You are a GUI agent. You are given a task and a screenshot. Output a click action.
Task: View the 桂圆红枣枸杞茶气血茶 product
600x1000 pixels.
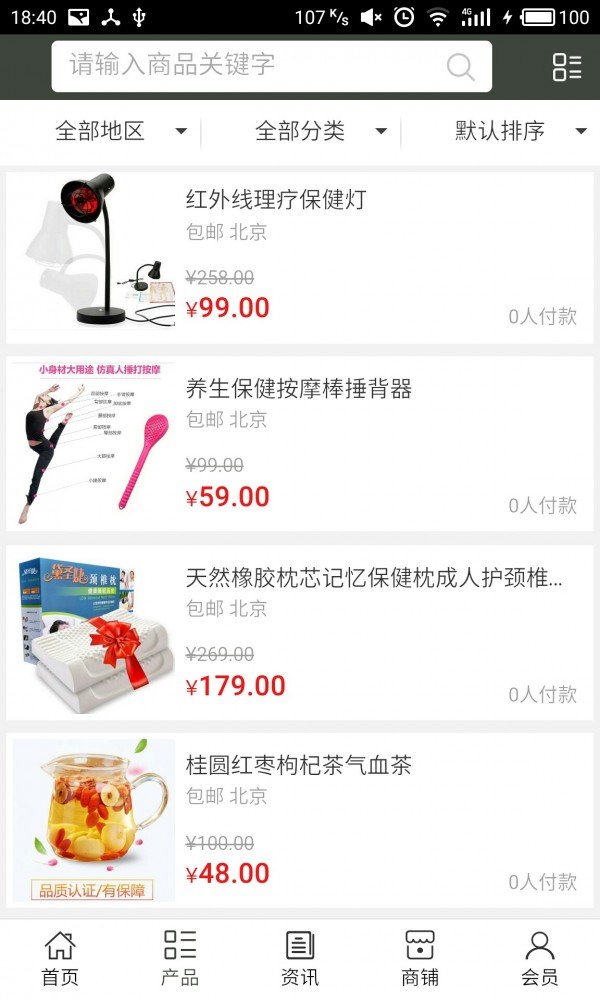coord(300,820)
